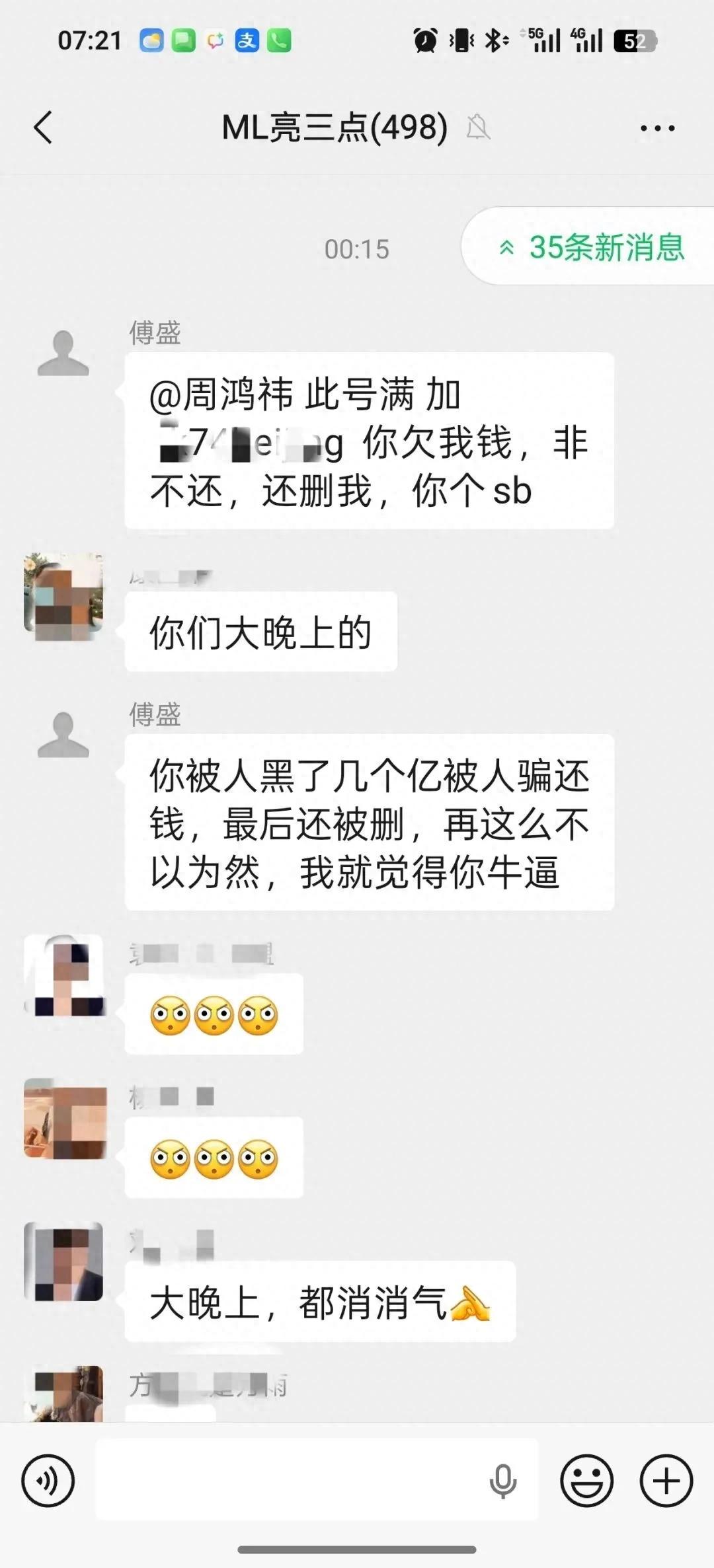Viewport: 714px width, 1568px height.
Task: Open the chat info via the three-dot menu
Action: click(x=654, y=128)
